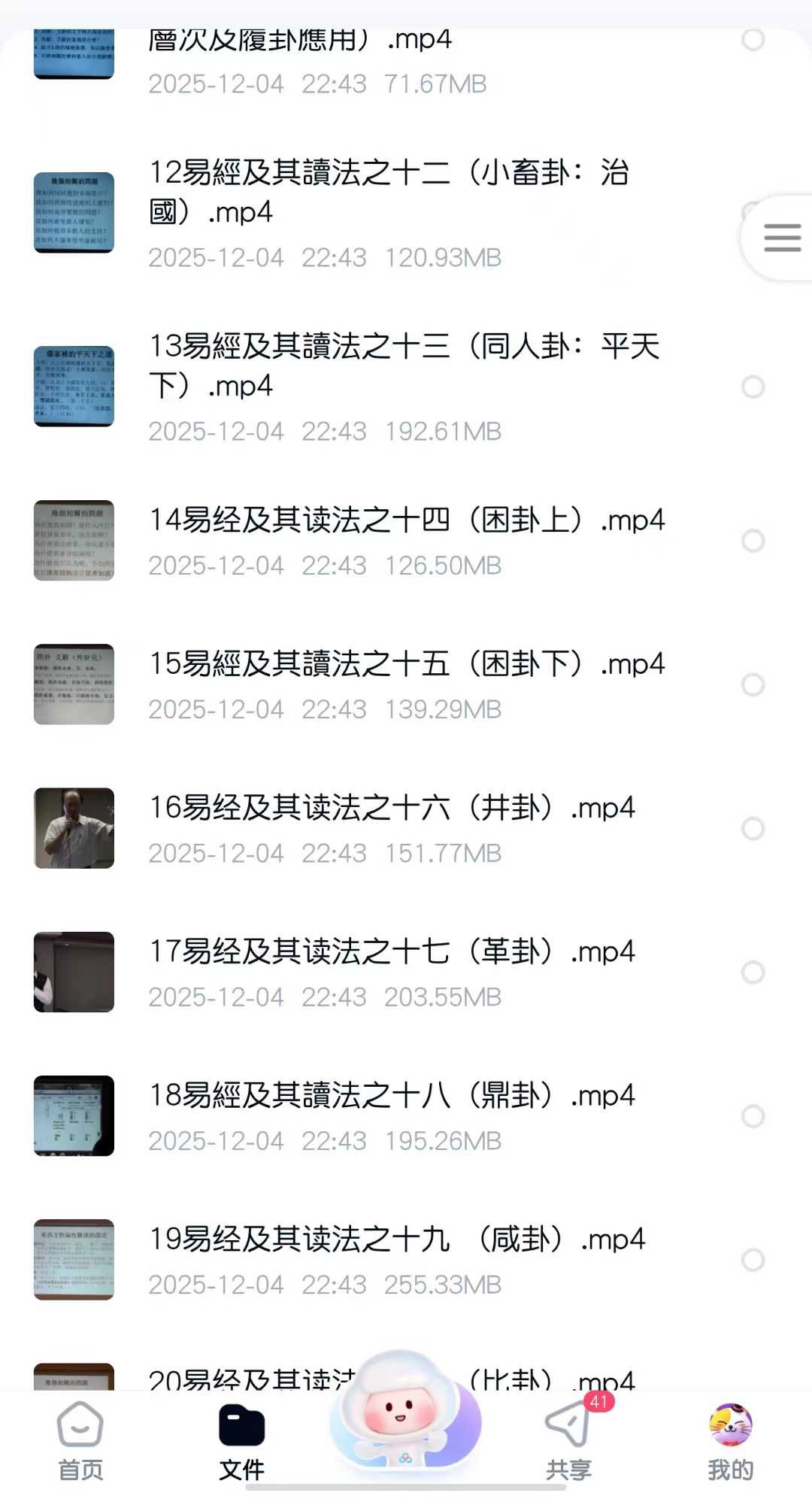The height and width of the screenshot is (1505, 812).
Task: Switch to the 首页 tab
Action: pos(80,1442)
